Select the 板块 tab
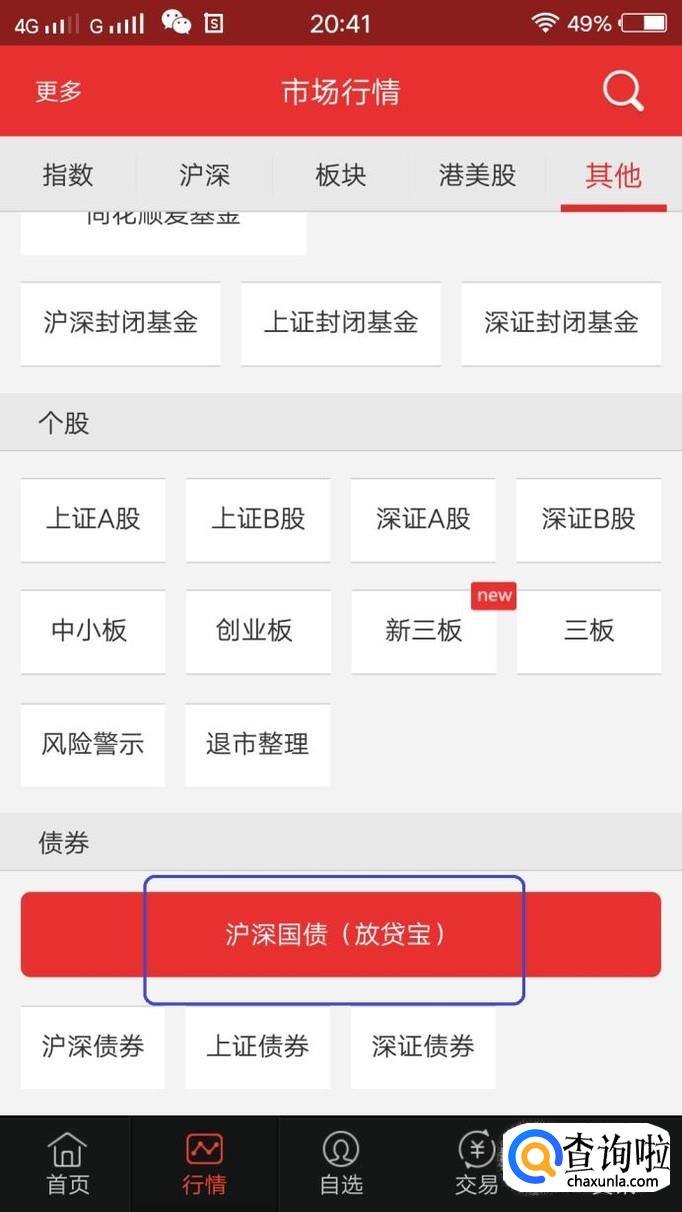 (x=341, y=175)
